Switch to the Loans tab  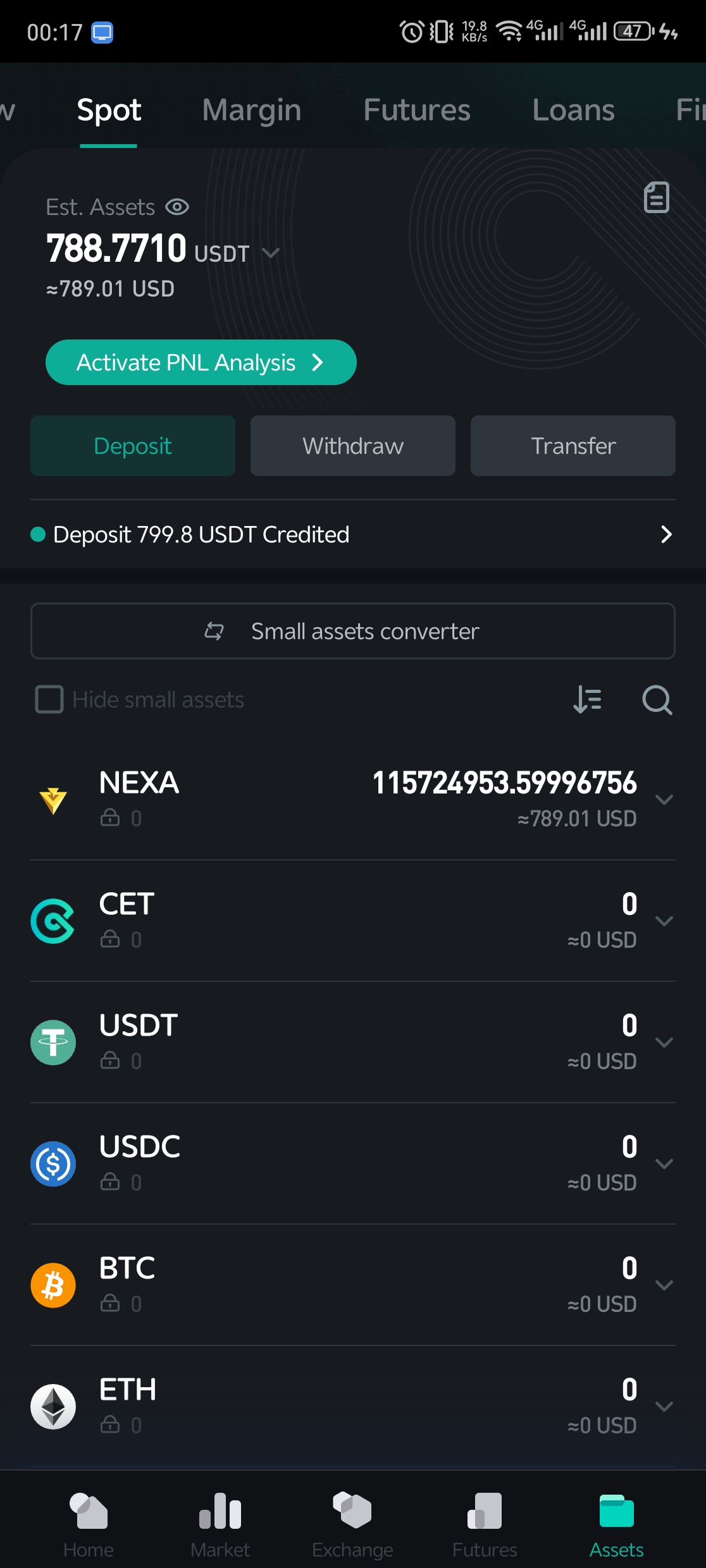pos(573,110)
